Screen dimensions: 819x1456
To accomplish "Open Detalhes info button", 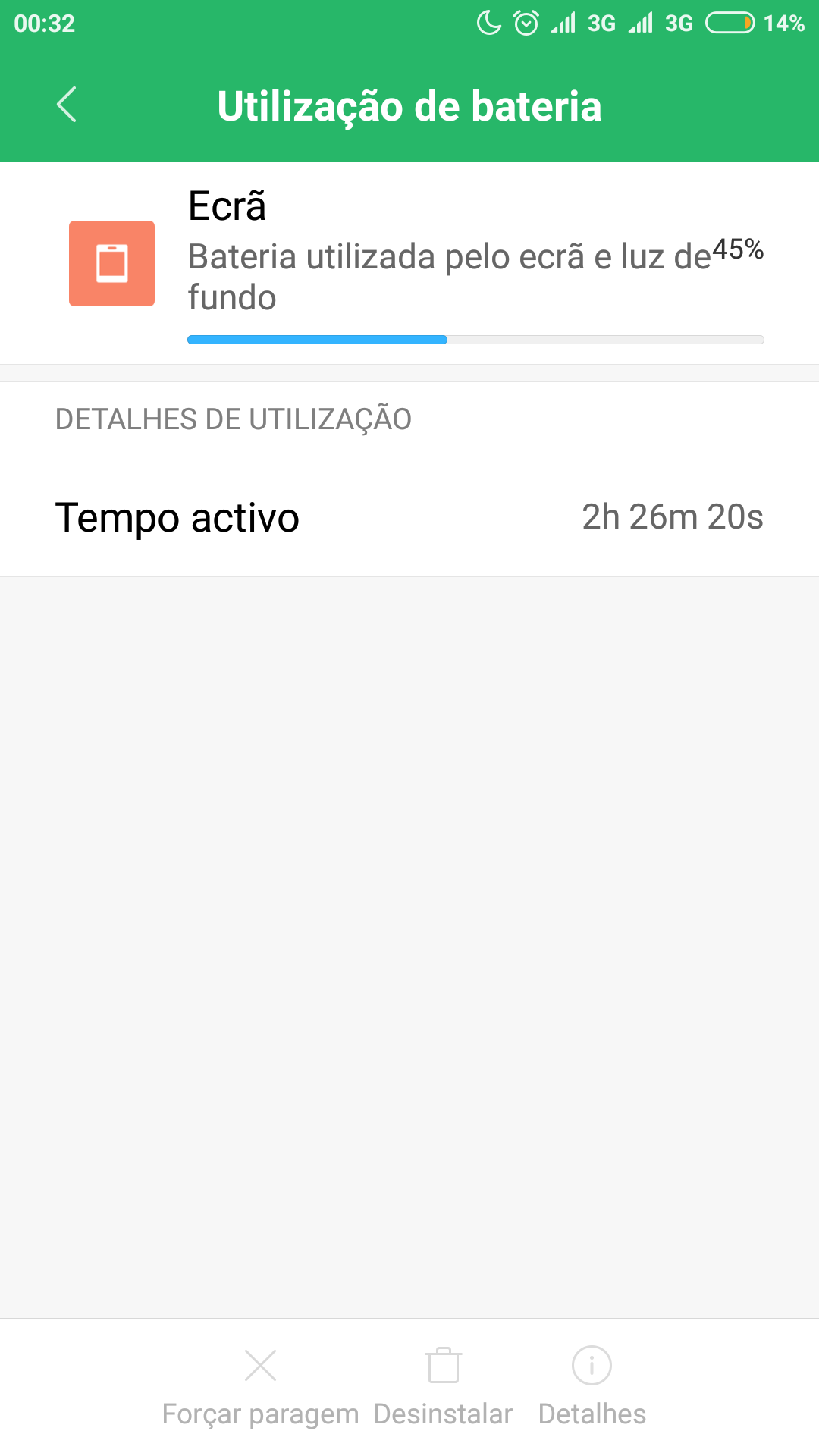I will click(591, 1387).
